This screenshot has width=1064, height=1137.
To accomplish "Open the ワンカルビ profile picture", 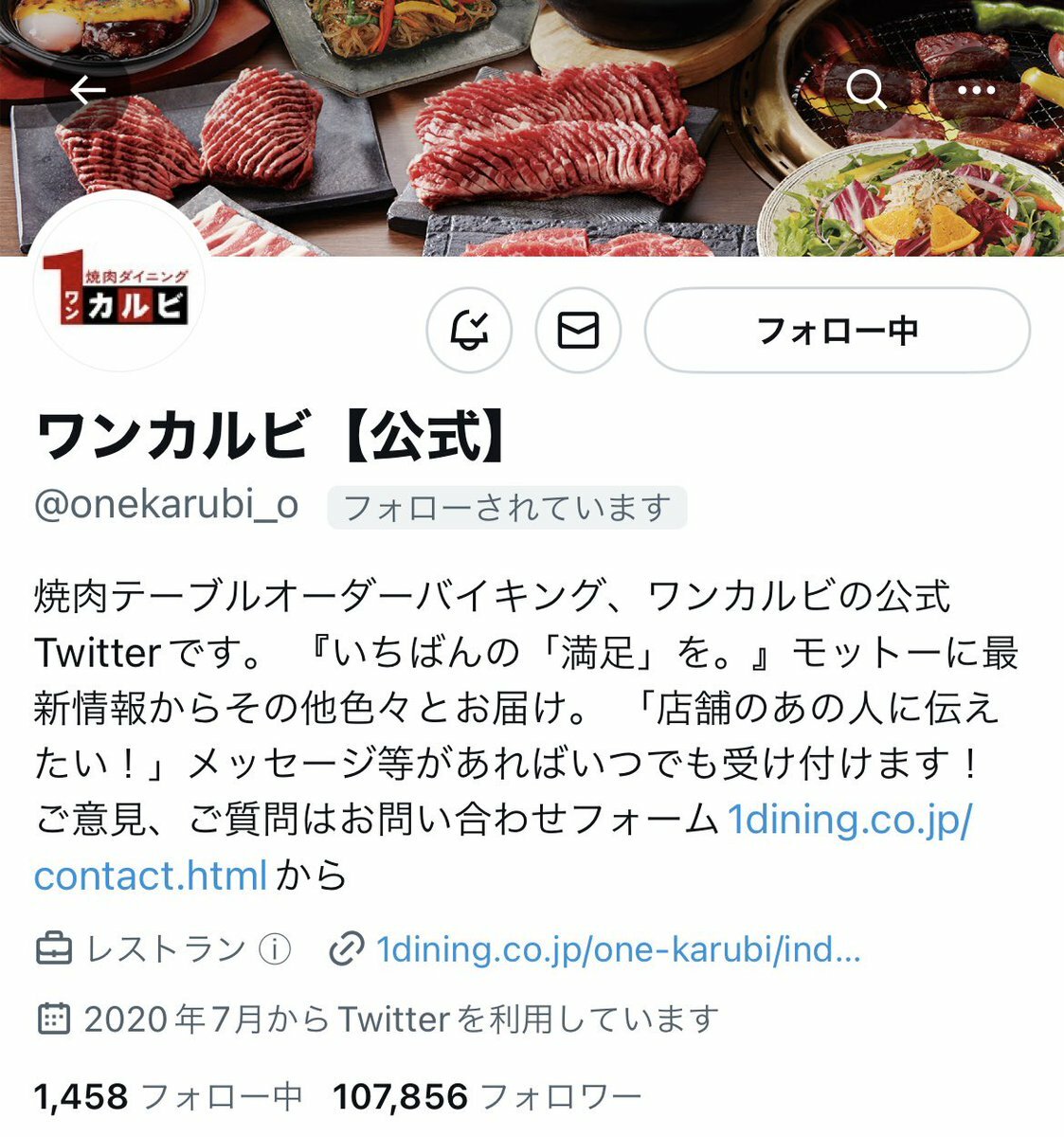I will click(x=118, y=289).
